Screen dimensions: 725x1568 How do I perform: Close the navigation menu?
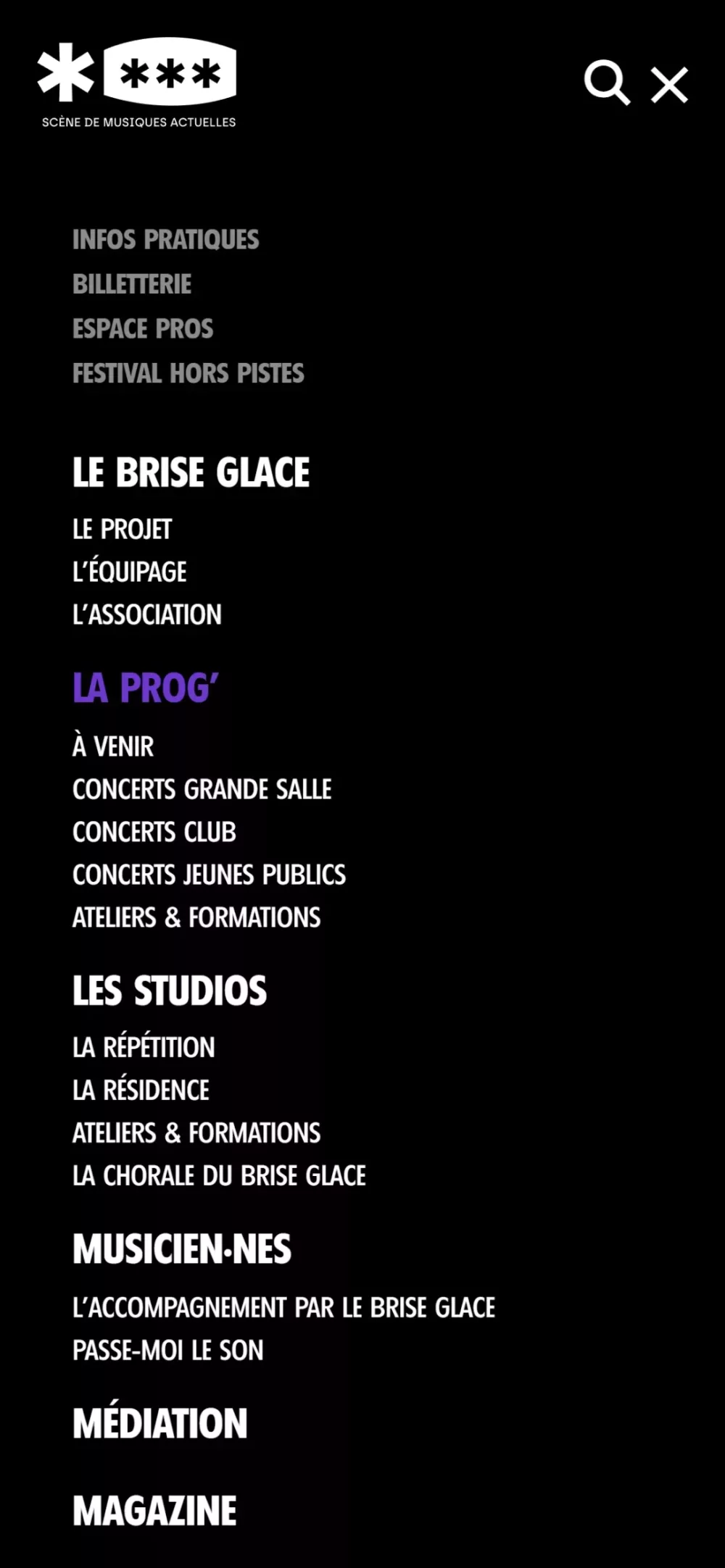(x=668, y=85)
